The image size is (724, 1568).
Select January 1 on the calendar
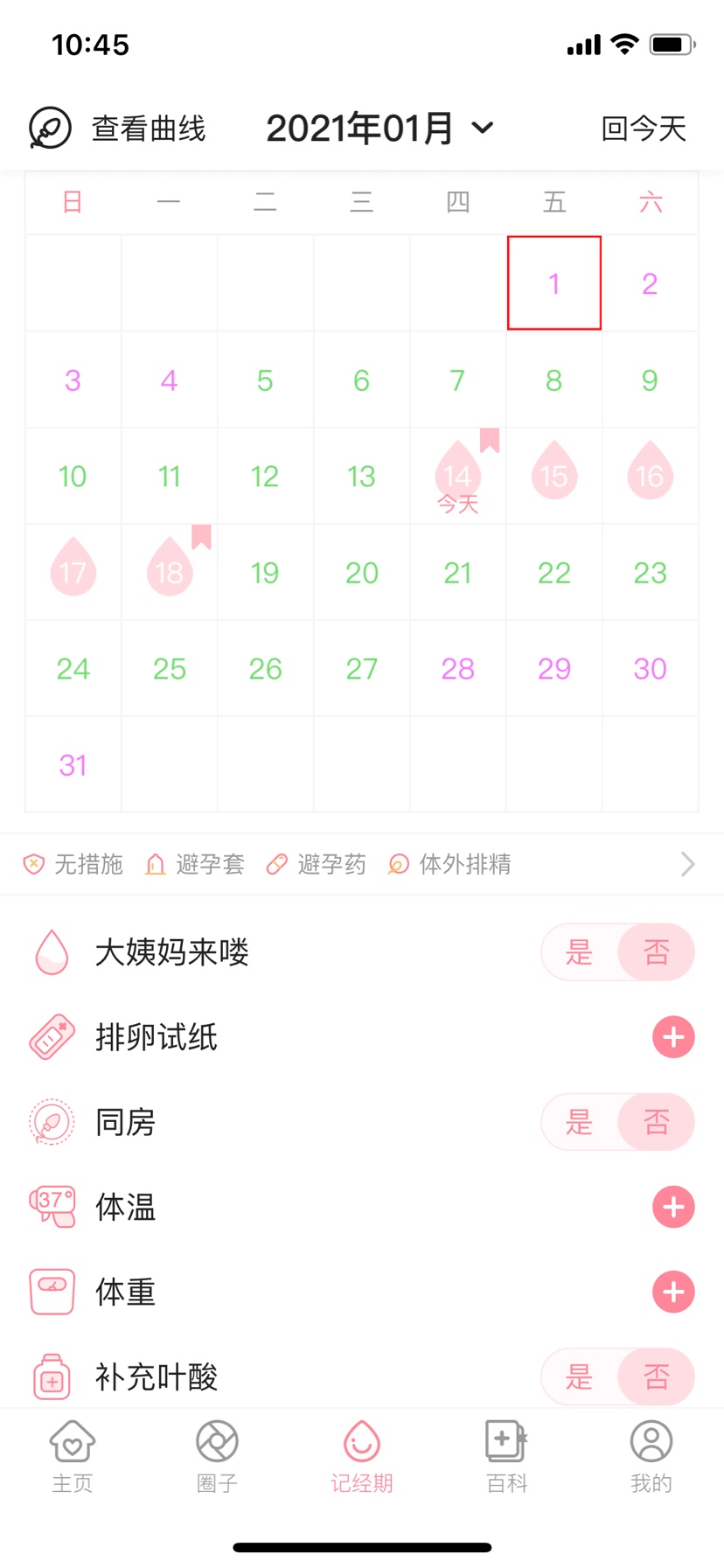pos(553,283)
